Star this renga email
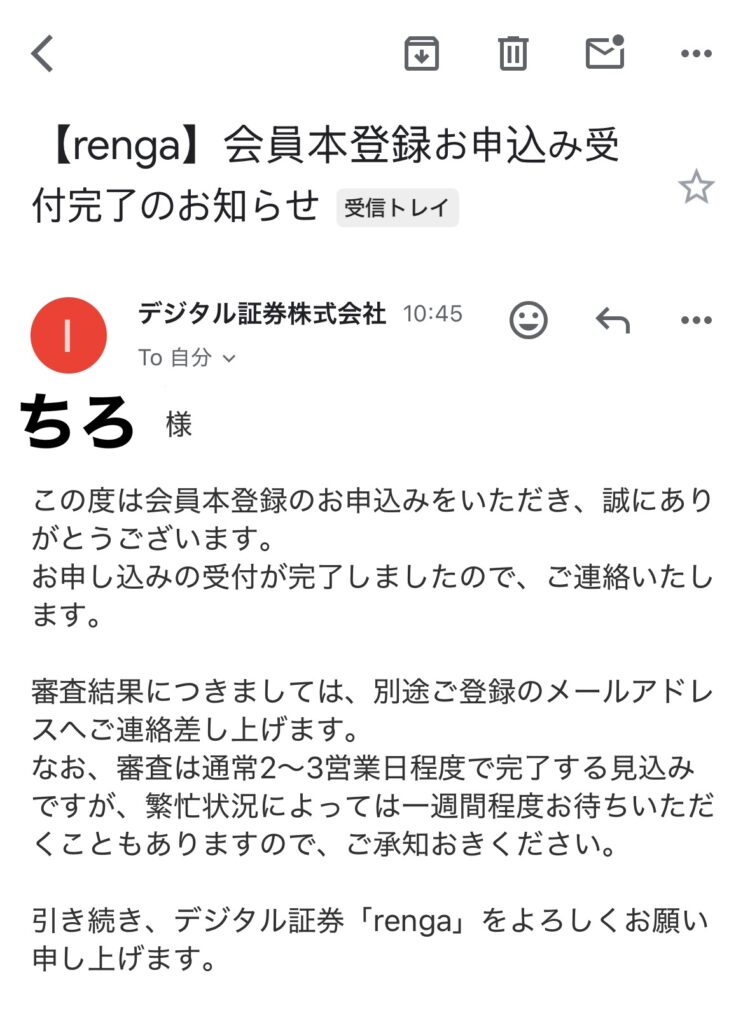750x1024 pixels. coord(696,187)
